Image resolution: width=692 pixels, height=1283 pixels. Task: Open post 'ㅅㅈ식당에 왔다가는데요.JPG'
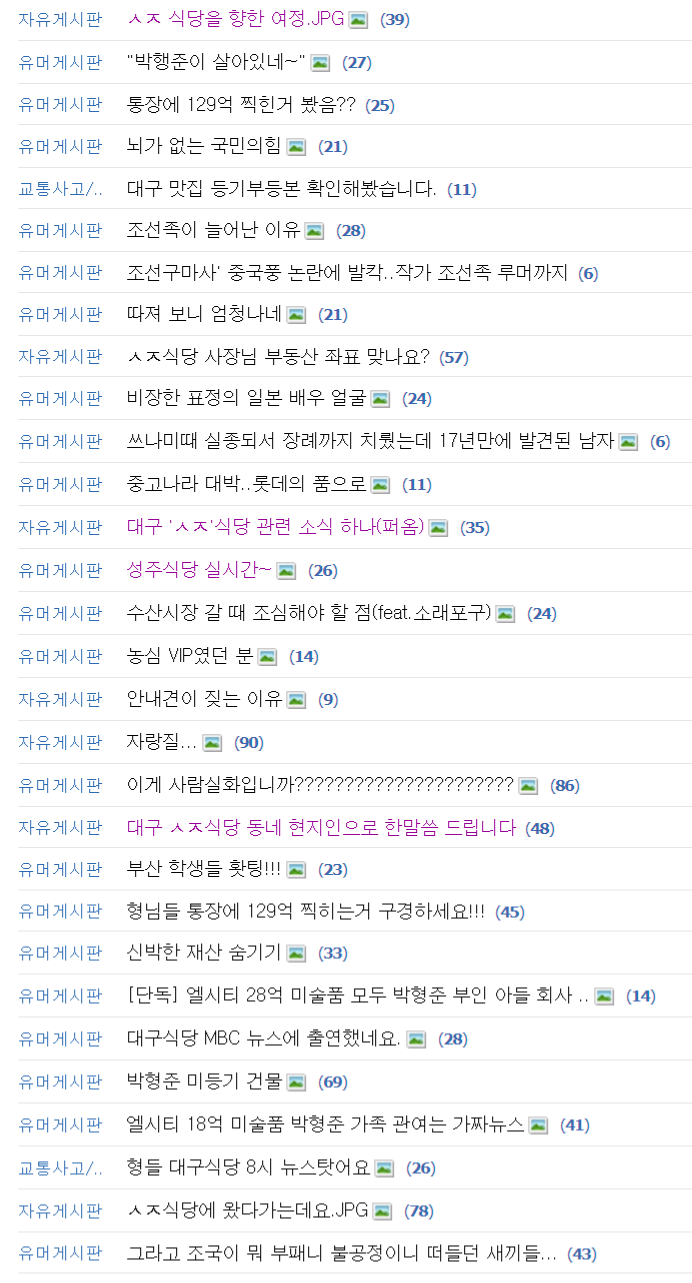point(248,1211)
